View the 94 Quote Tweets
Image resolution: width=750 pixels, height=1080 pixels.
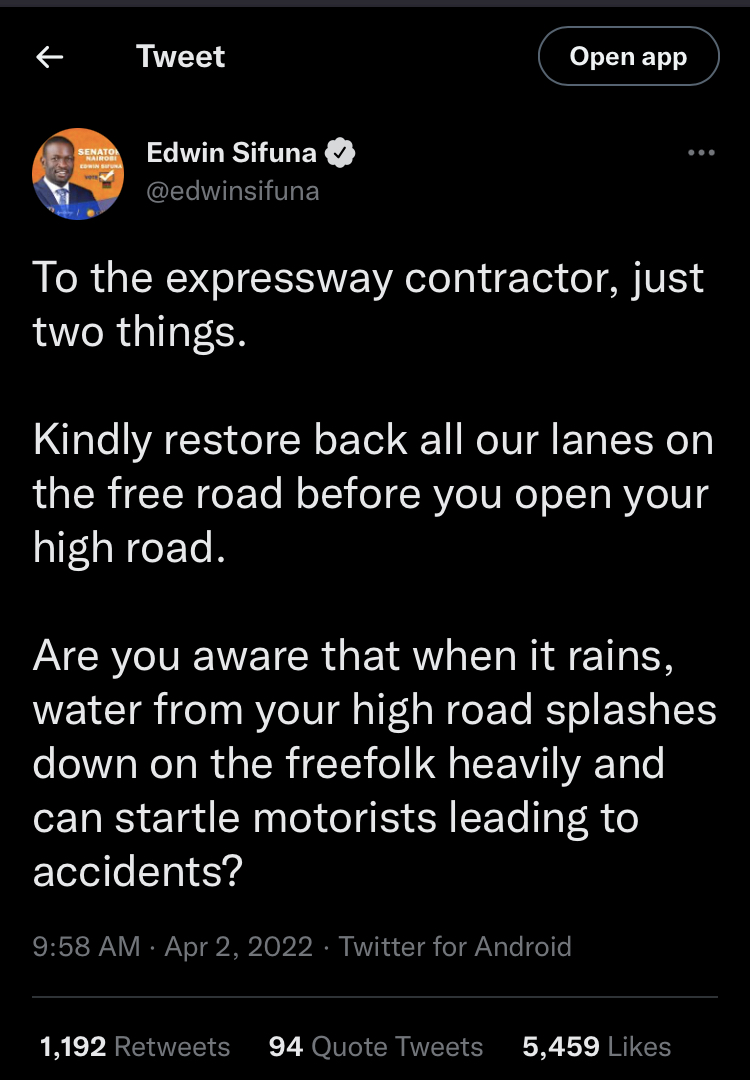point(376,1046)
